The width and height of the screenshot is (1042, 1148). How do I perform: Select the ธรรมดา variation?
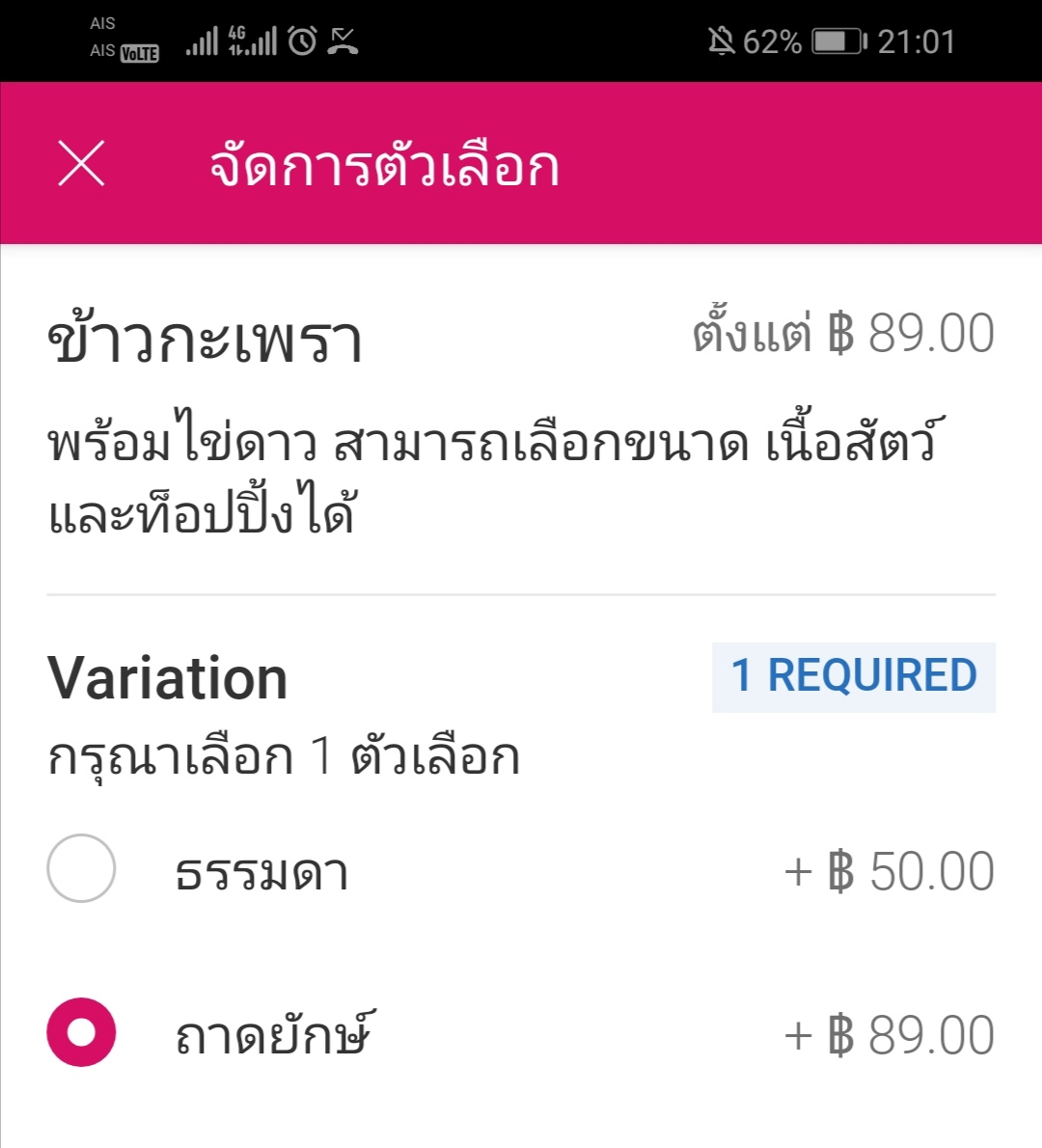[81, 869]
